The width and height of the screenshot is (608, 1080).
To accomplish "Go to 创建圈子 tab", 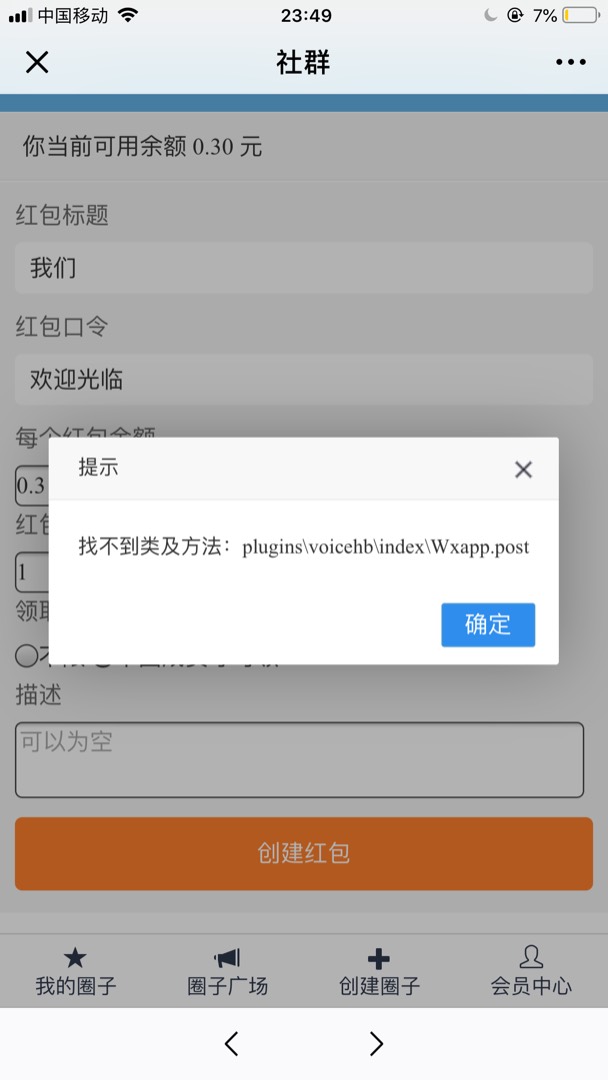I will [x=379, y=972].
